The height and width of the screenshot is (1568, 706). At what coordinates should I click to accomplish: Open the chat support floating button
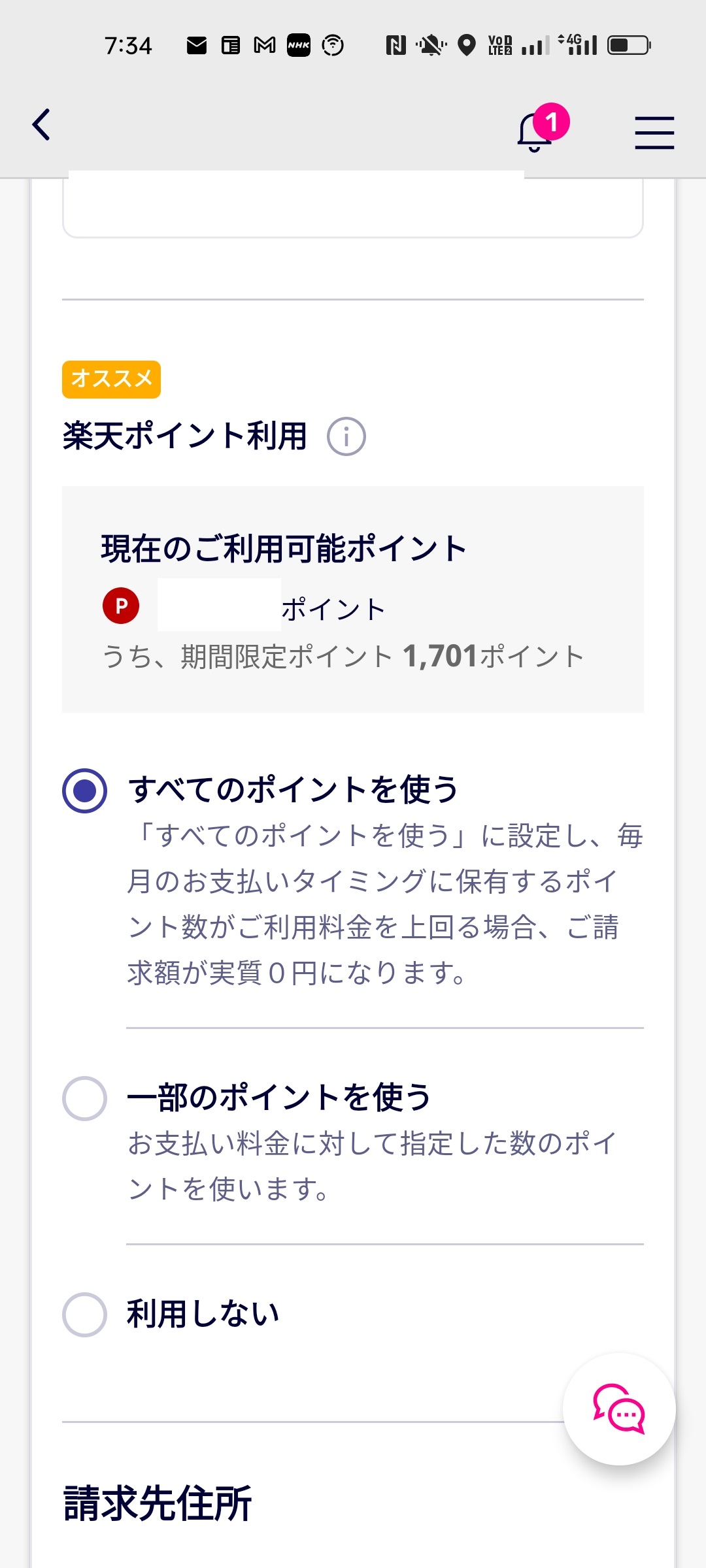tap(619, 1409)
